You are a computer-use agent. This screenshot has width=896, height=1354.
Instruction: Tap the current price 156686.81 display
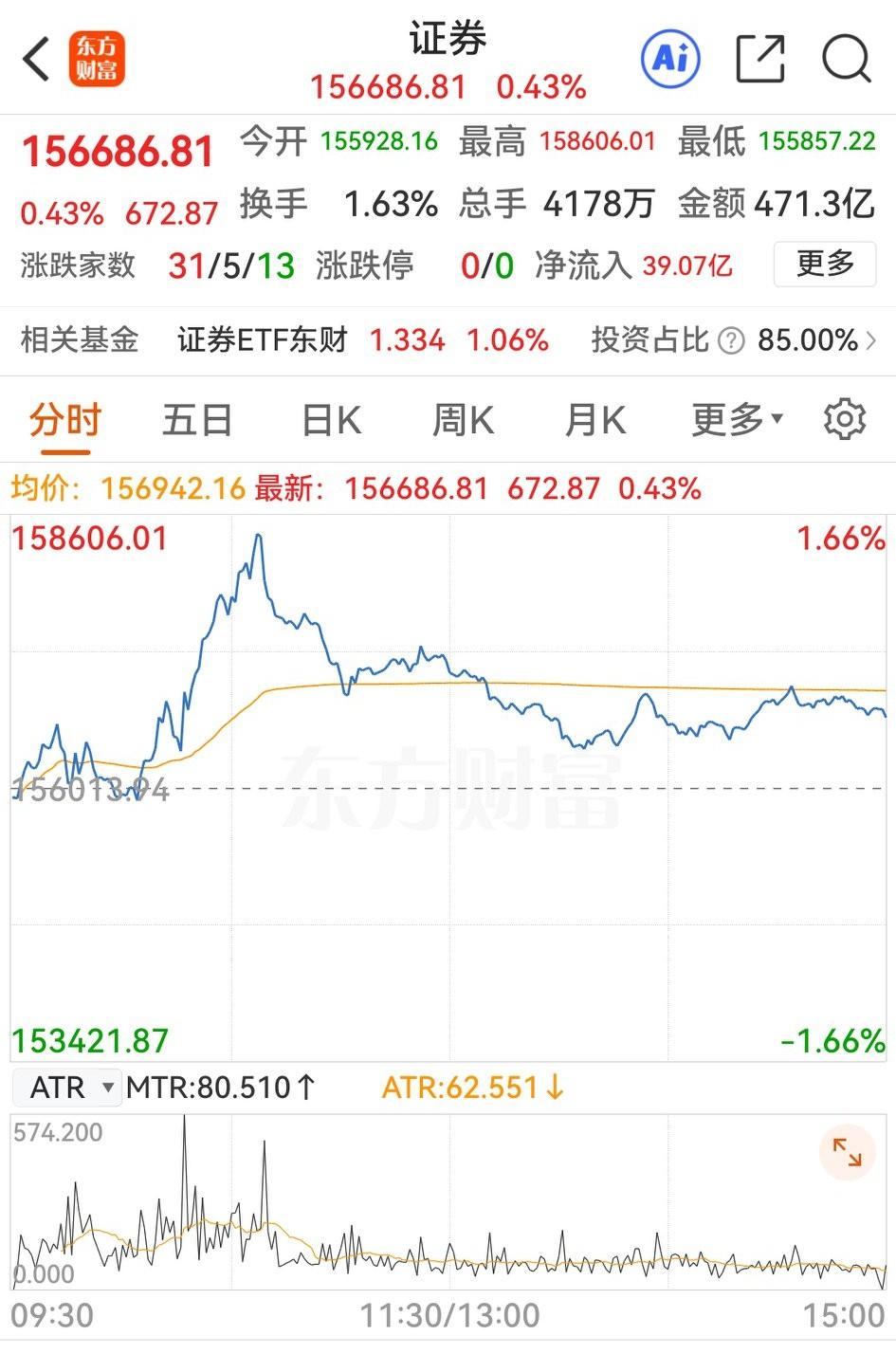coord(116,150)
